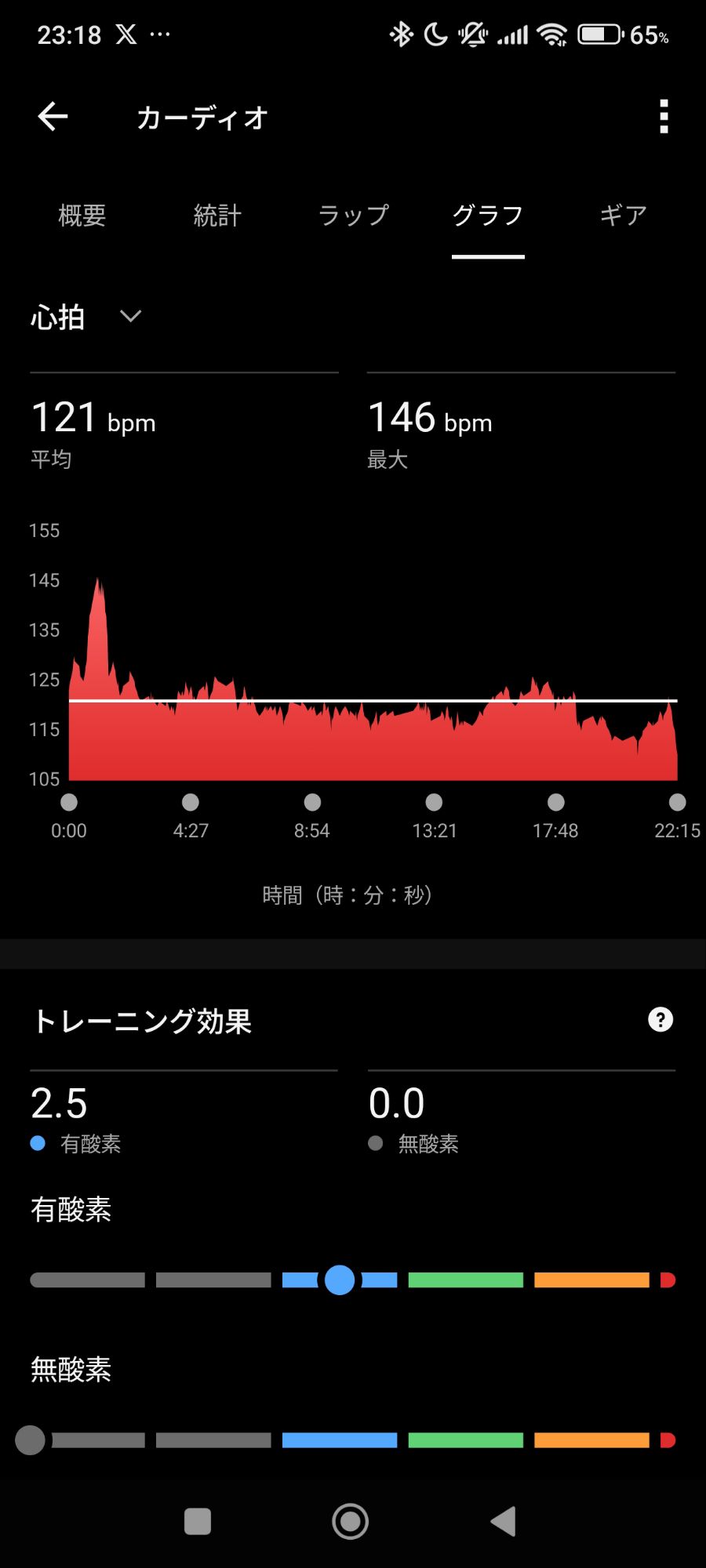Go back using the top-left arrow
Viewport: 706px width, 1568px height.
[53, 117]
